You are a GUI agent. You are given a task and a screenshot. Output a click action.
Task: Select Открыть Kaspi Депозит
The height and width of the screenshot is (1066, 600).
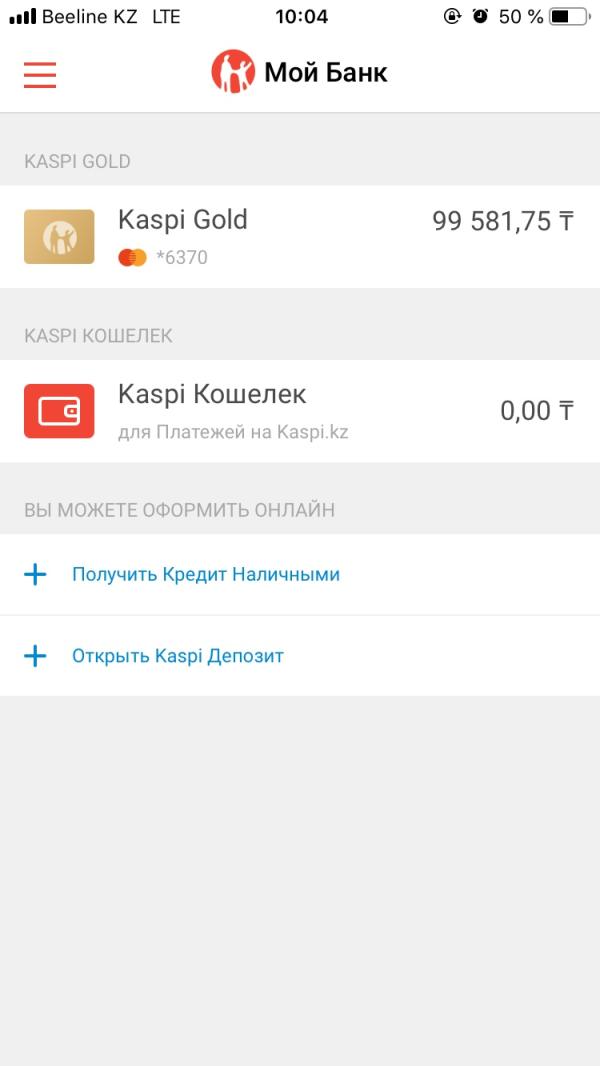coord(177,656)
